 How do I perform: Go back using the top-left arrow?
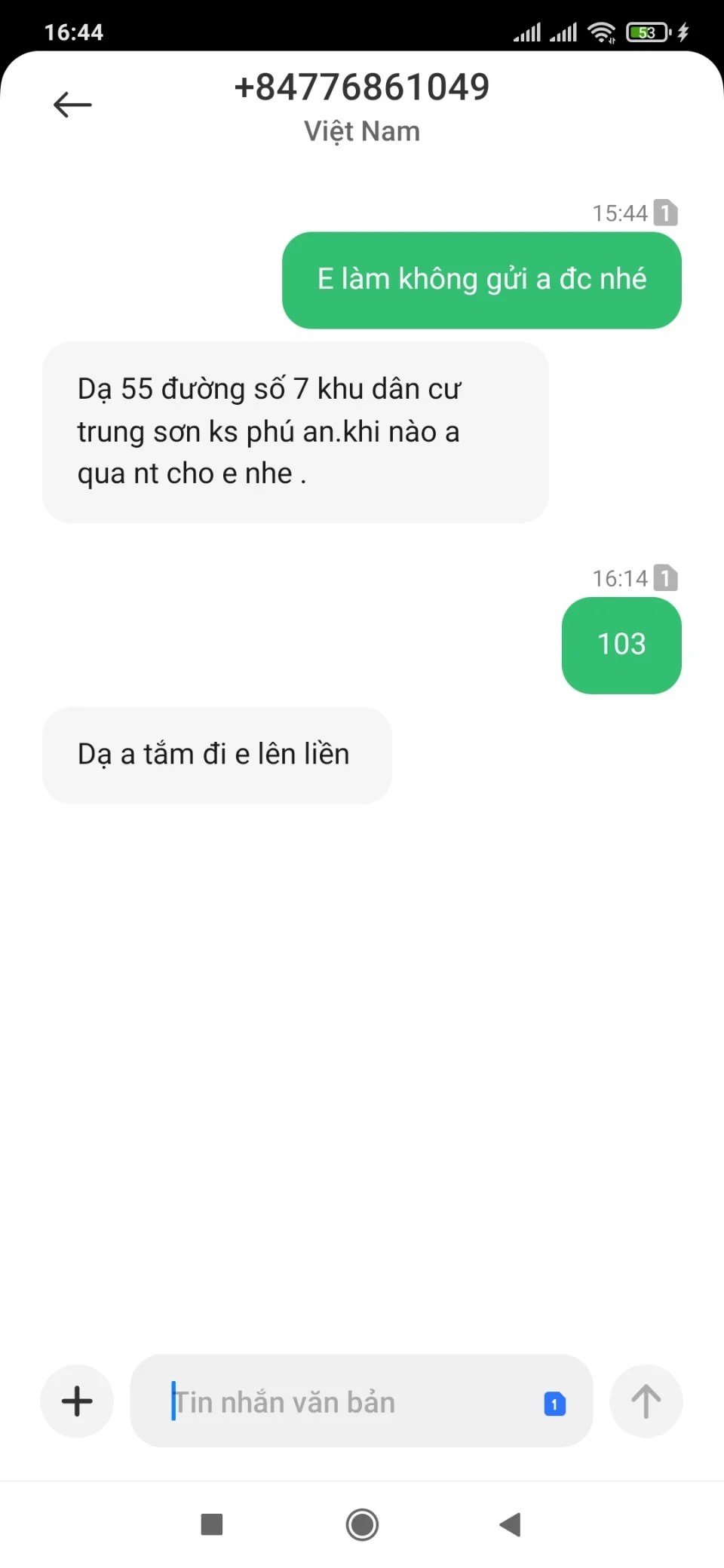tap(72, 105)
